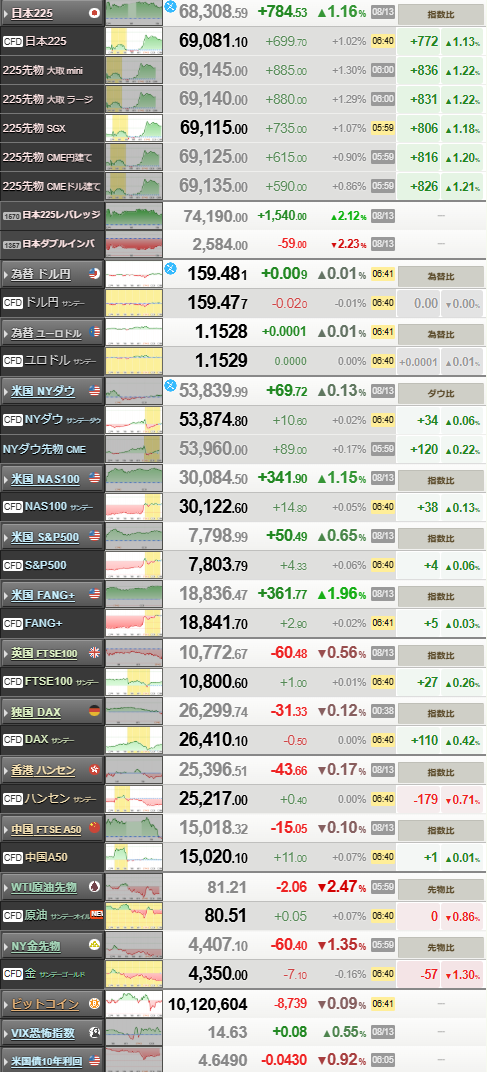Open the WTI原油先物 link

coord(44,887)
